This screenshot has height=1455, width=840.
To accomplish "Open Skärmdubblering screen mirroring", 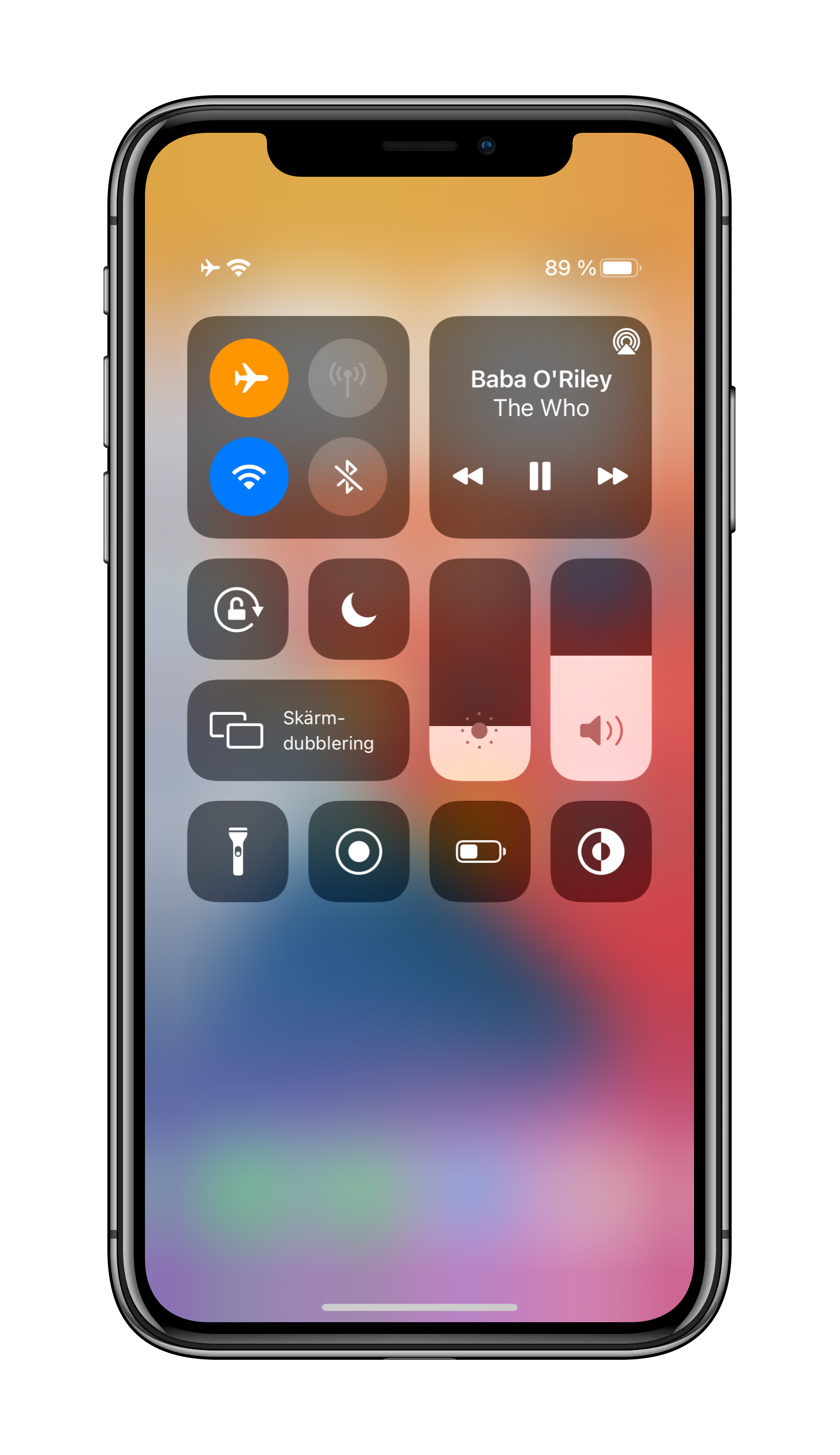I will tap(298, 730).
